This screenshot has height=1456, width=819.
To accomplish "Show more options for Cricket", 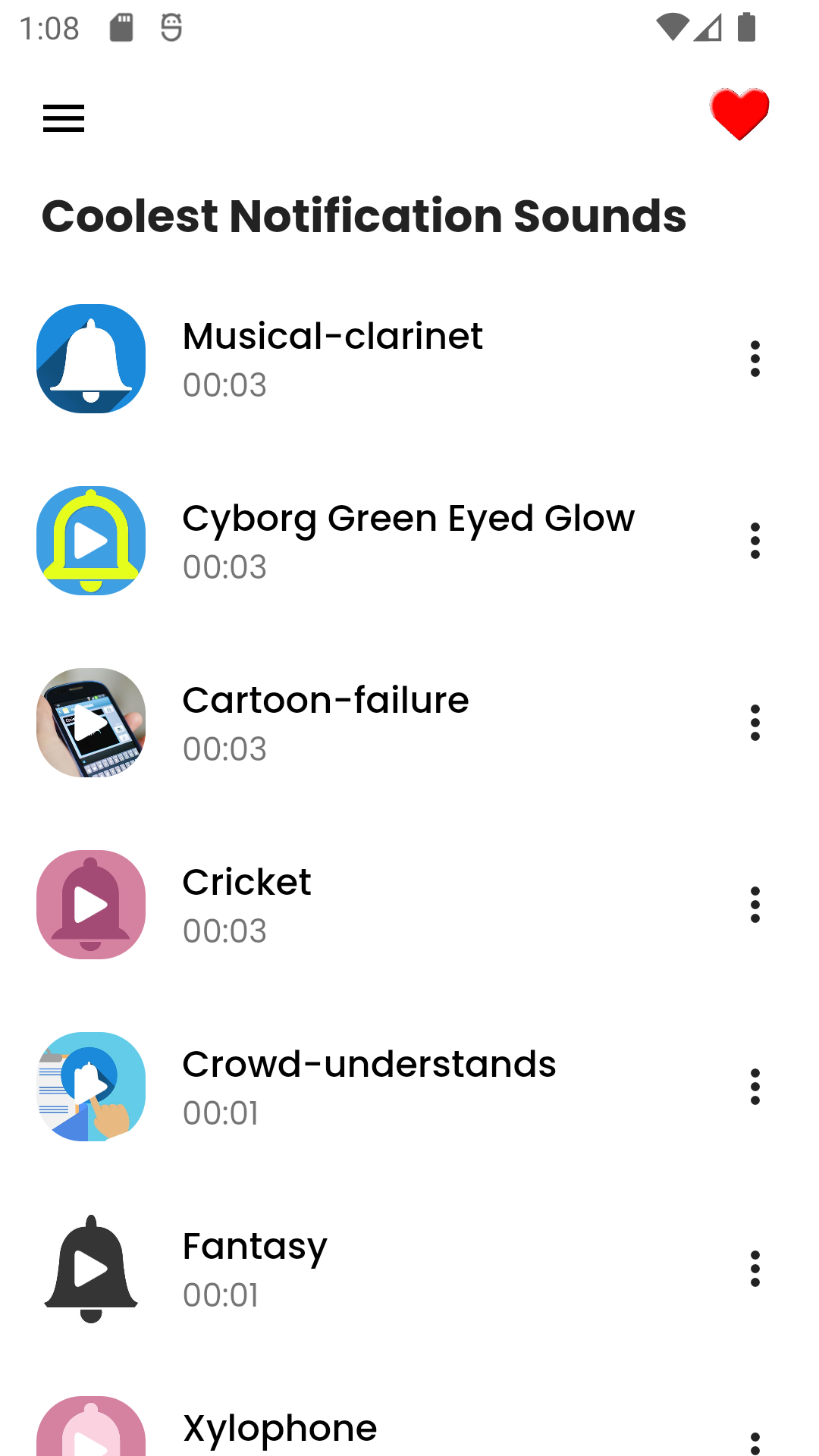I will point(755,905).
